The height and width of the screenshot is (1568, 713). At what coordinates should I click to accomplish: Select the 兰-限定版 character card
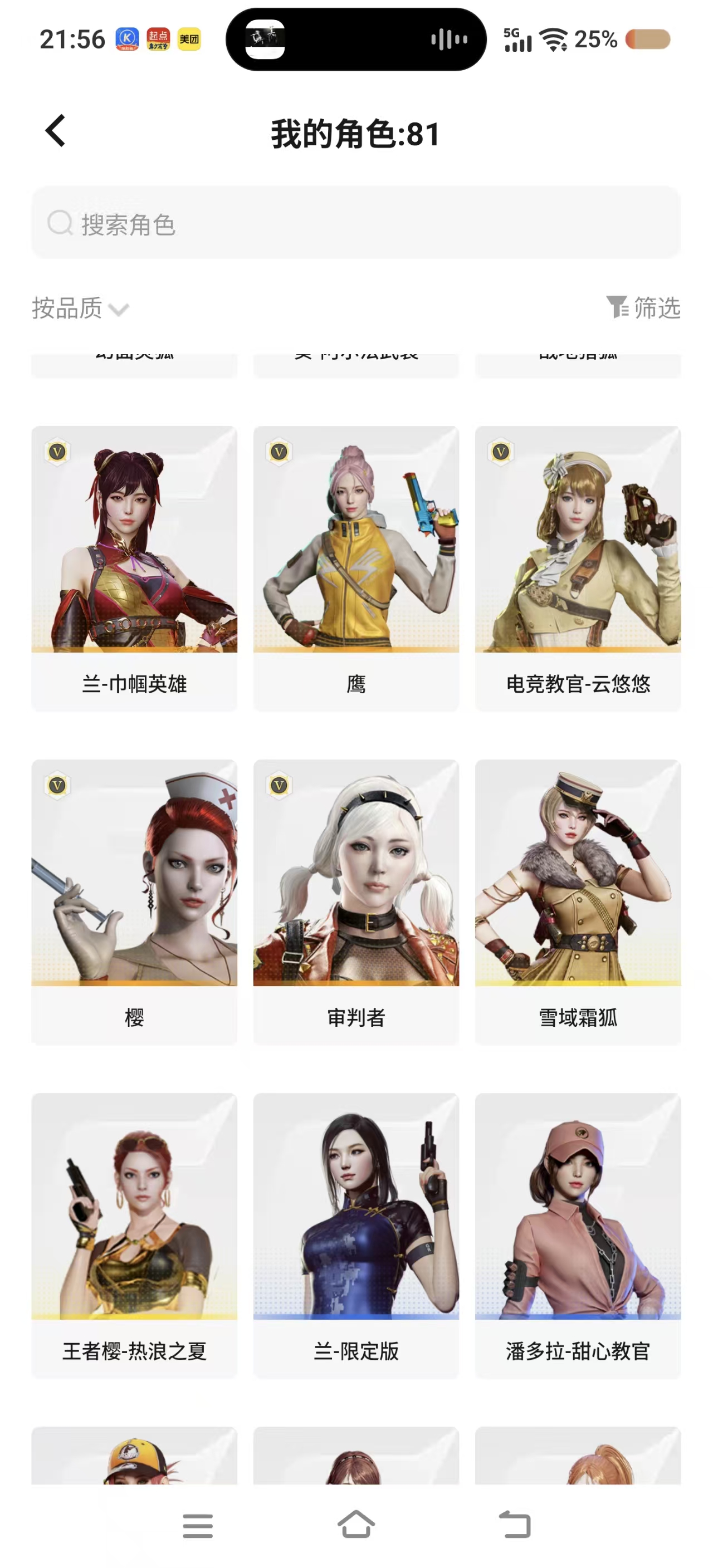(356, 1236)
